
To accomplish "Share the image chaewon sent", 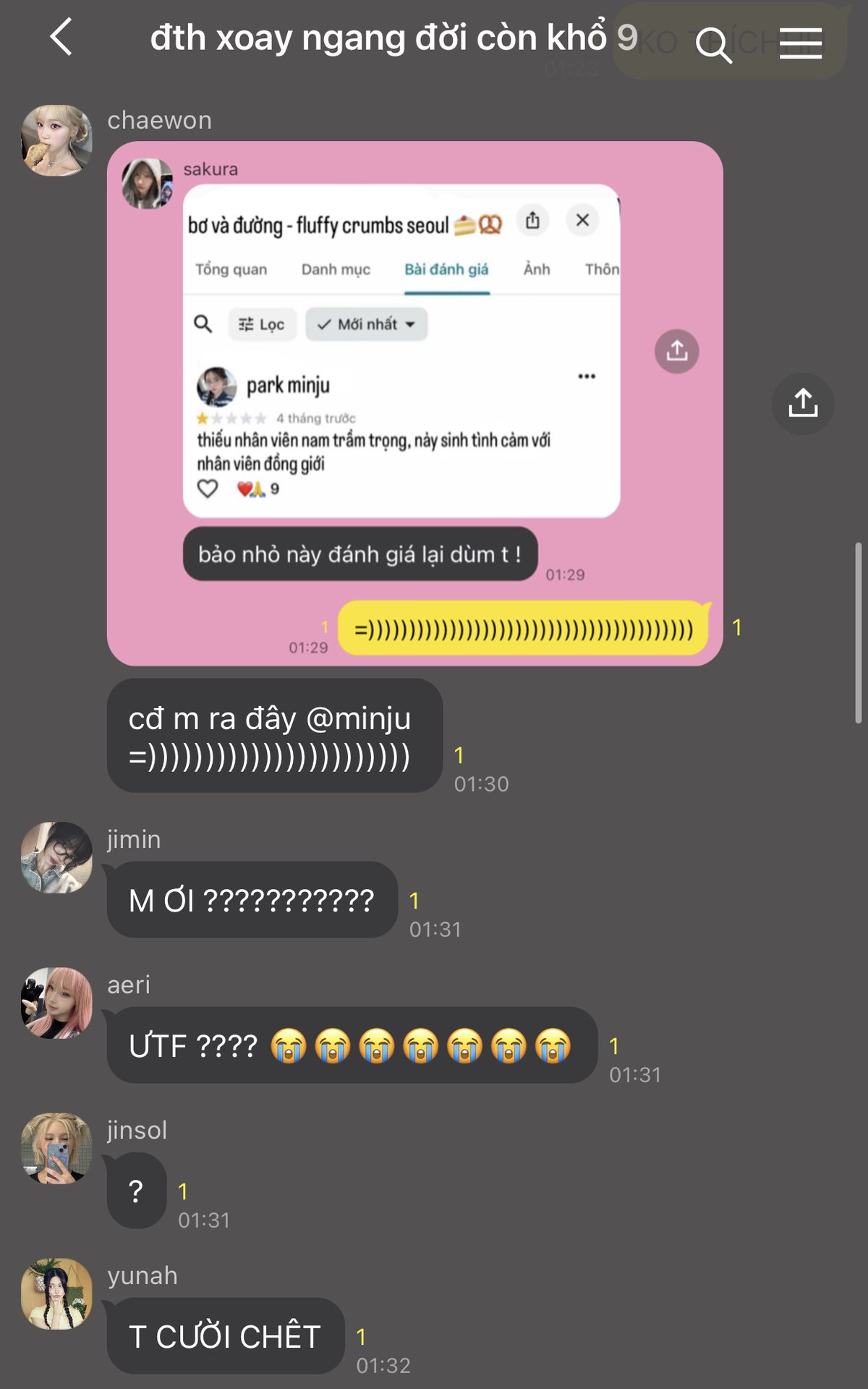I will (x=802, y=404).
